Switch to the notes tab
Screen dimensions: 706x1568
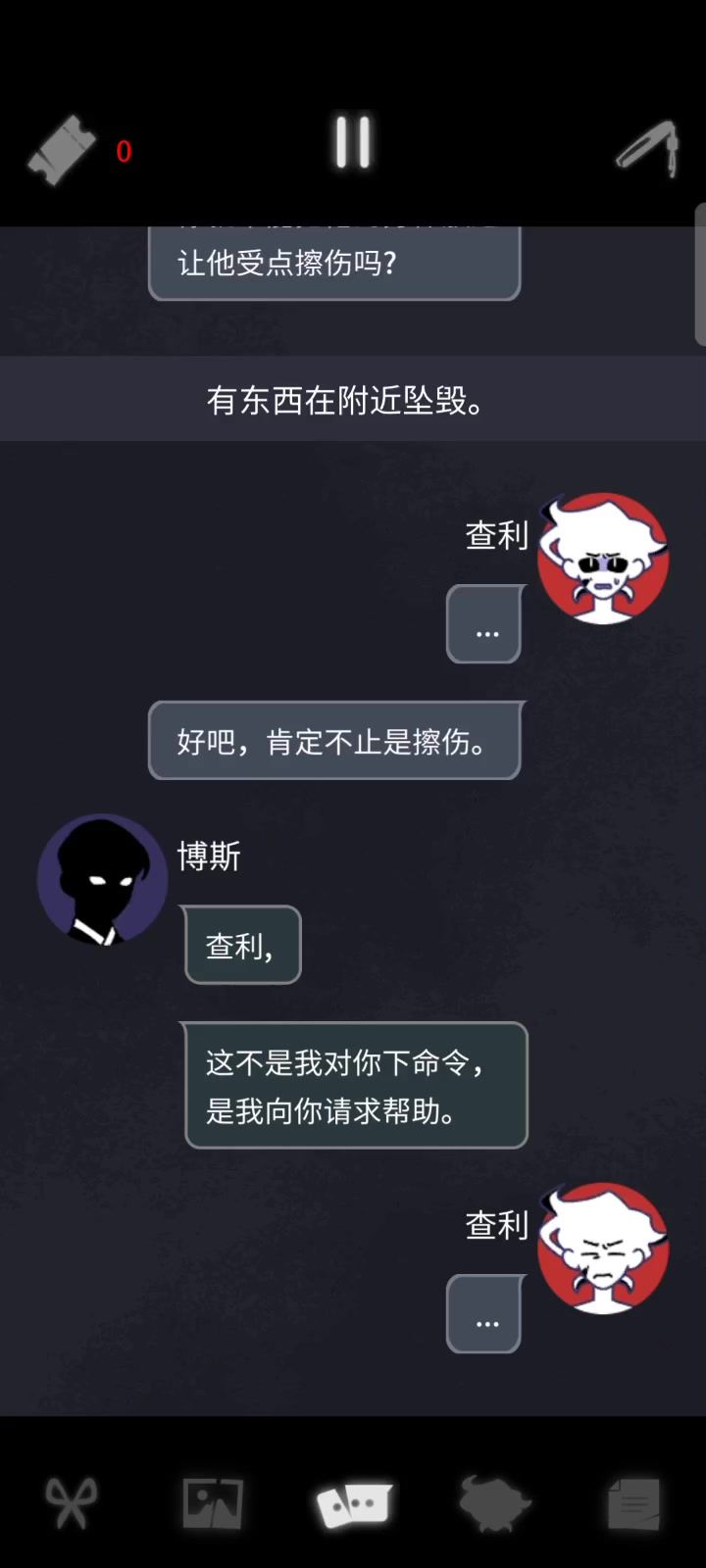(x=633, y=1502)
